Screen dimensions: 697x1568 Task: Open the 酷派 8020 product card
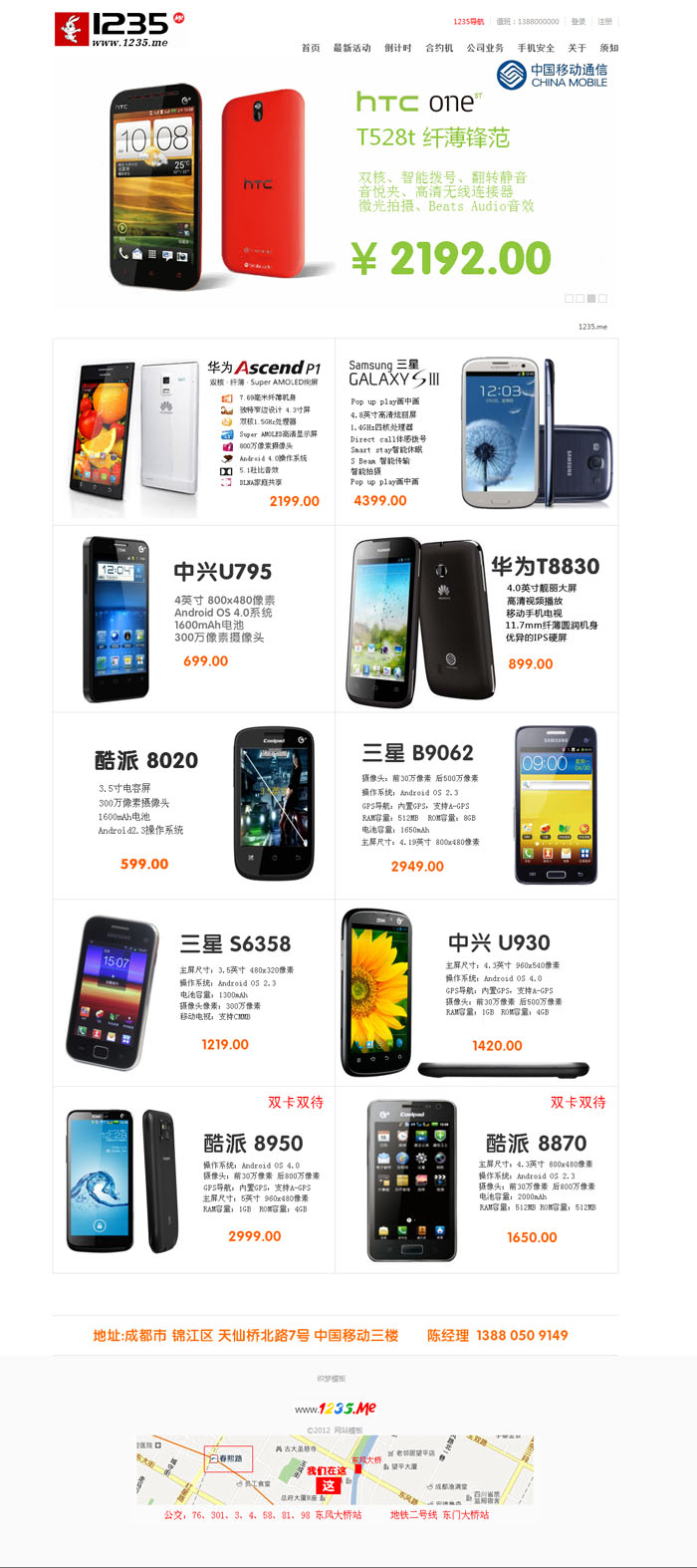[194, 805]
